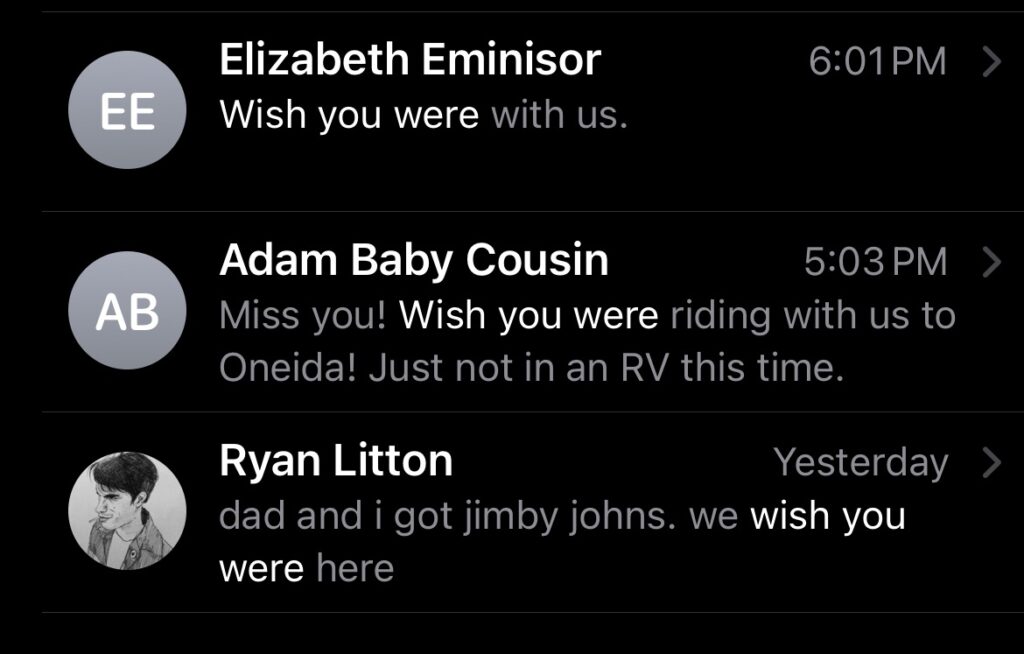The image size is (1024, 654).
Task: Open Ryan Litton's conversation
Action: tap(520, 512)
